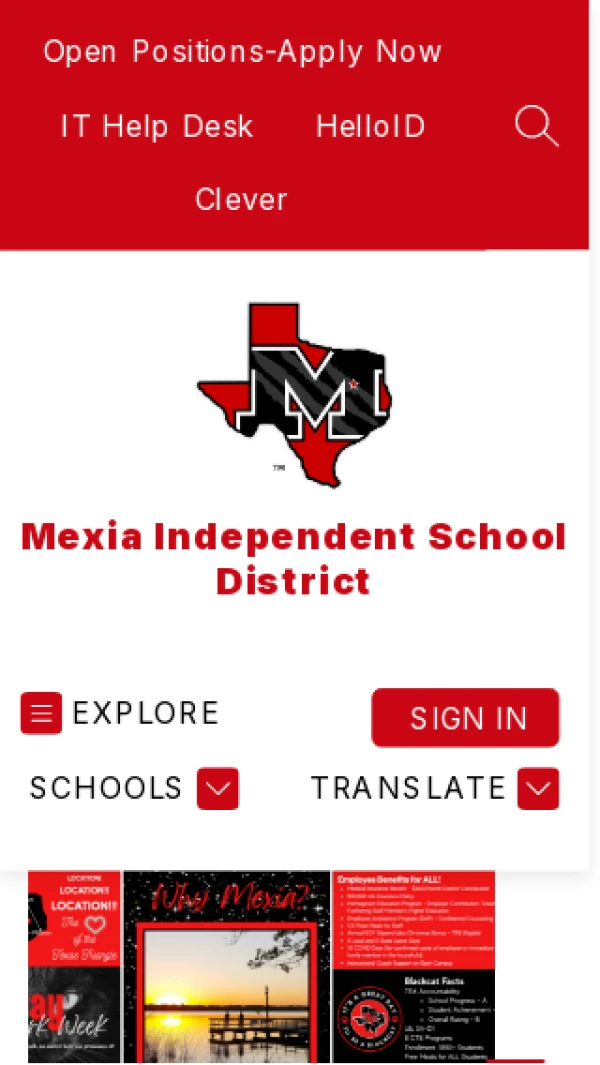The width and height of the screenshot is (600, 1065).
Task: Visit the Clever link
Action: pyautogui.click(x=241, y=199)
